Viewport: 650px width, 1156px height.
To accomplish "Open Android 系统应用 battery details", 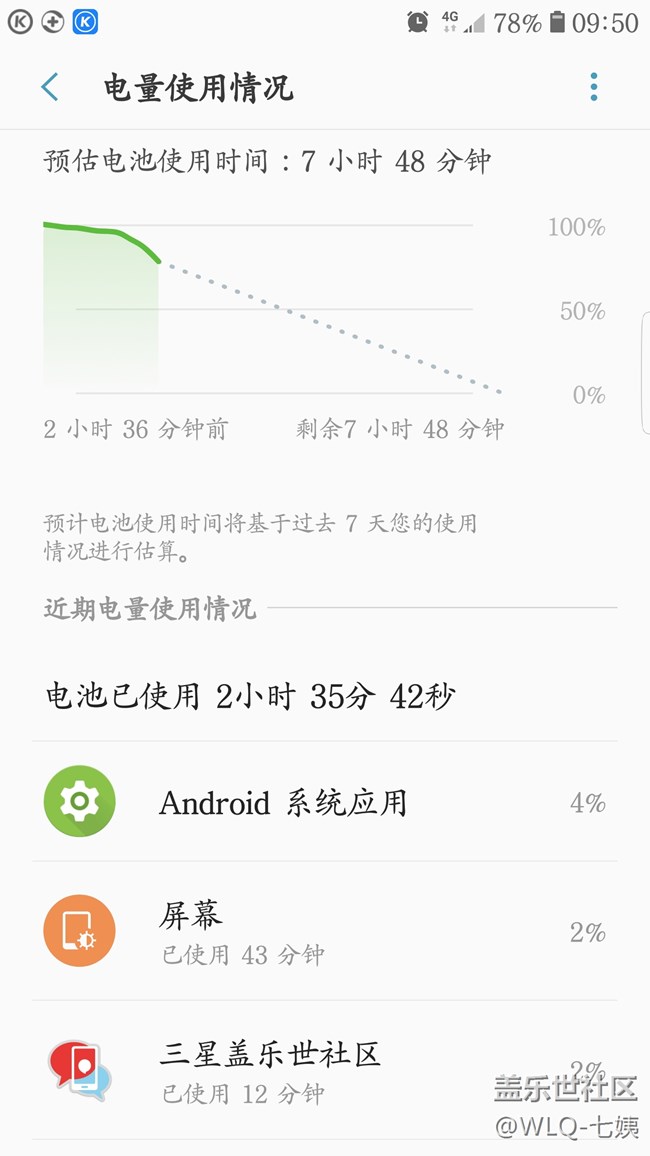I will [x=324, y=802].
